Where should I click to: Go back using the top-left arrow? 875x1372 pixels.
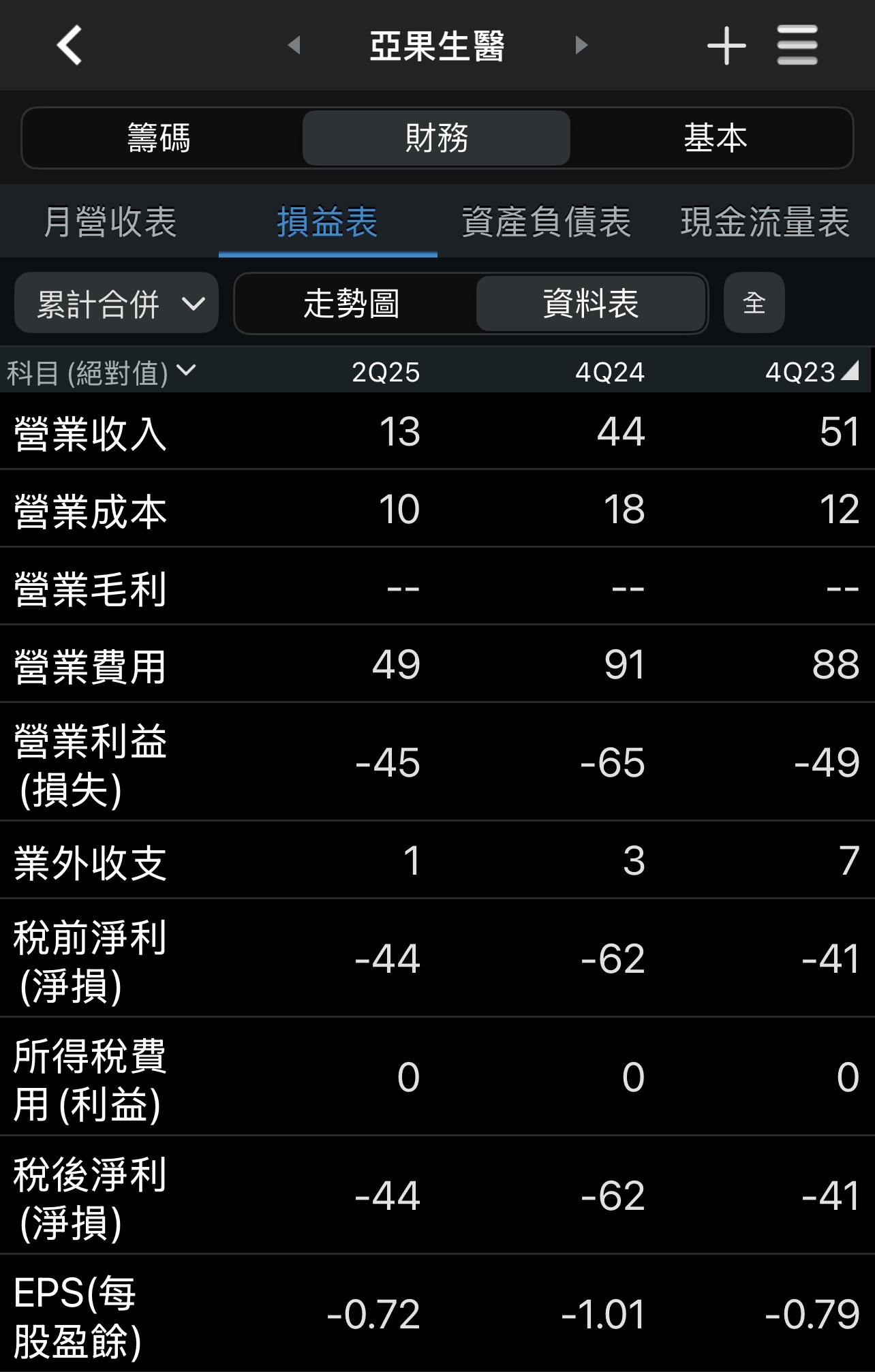click(70, 46)
